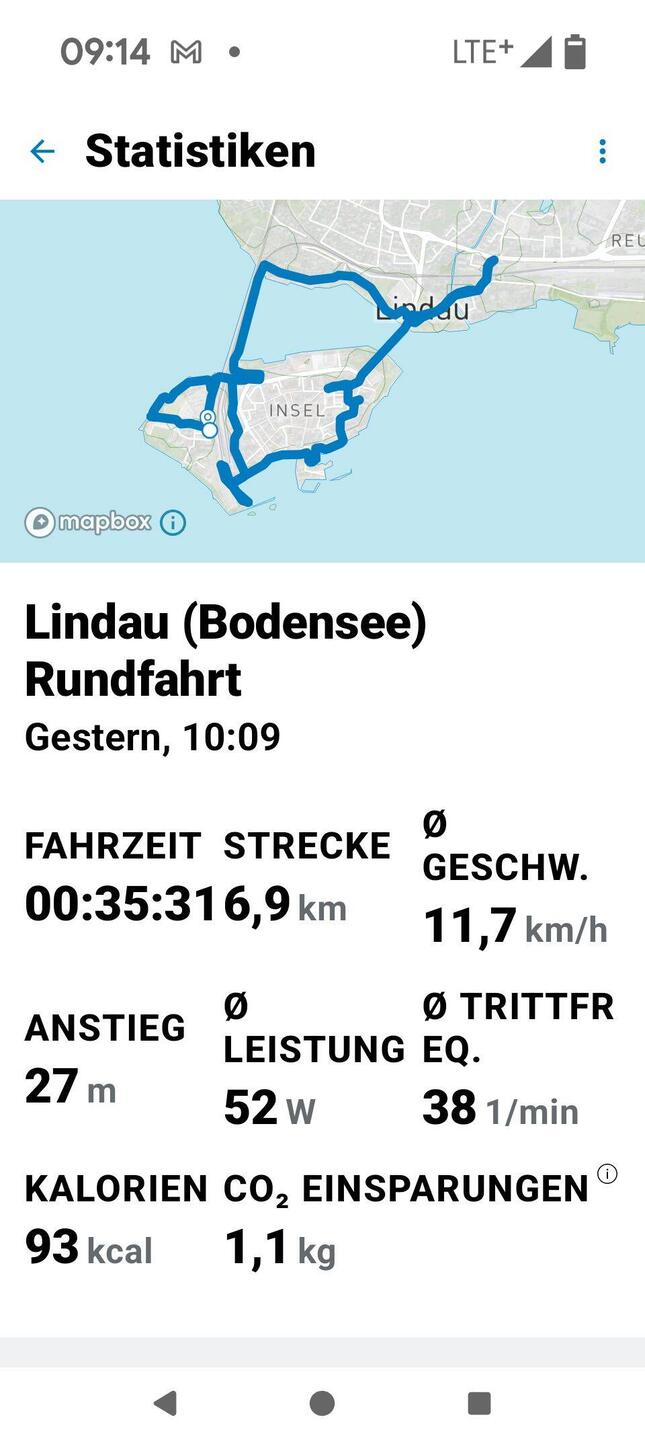The width and height of the screenshot is (645, 1440).
Task: Open recent apps overview
Action: pyautogui.click(x=479, y=1403)
